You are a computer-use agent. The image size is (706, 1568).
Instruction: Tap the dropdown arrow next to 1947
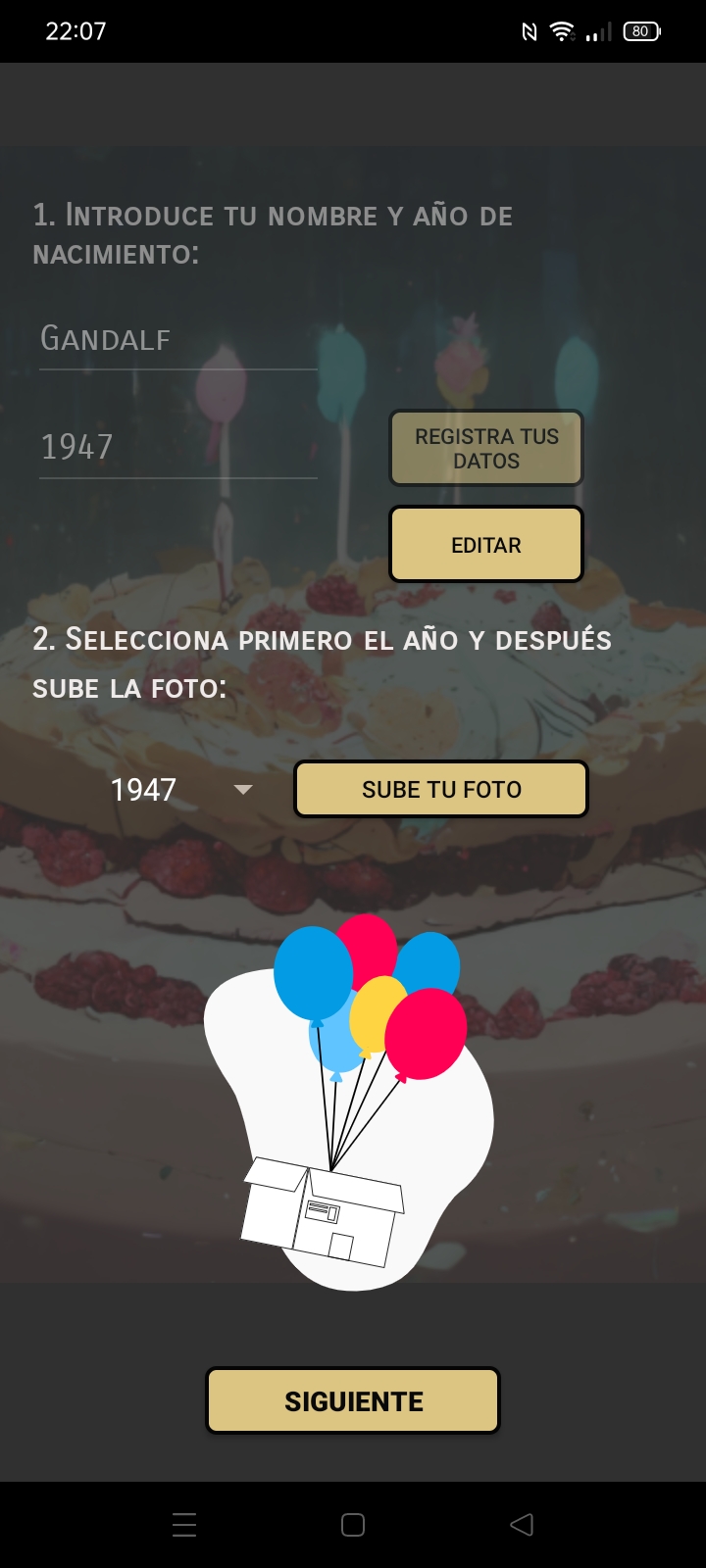(x=242, y=788)
